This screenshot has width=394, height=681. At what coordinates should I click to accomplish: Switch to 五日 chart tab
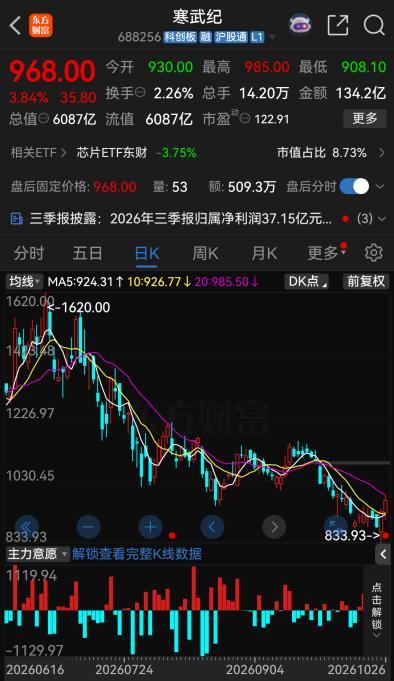[87, 253]
